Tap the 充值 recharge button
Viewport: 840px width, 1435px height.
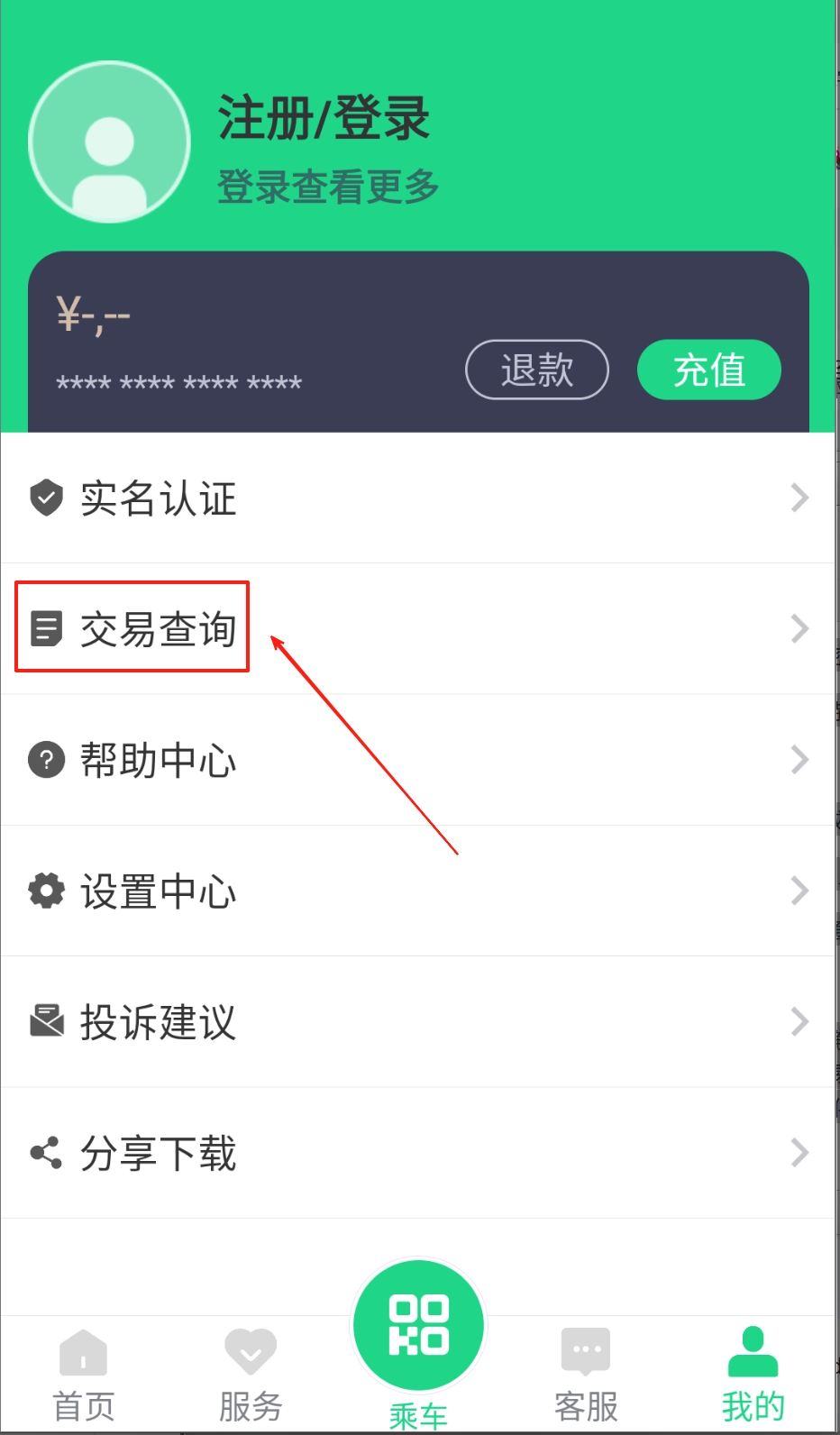tap(708, 370)
